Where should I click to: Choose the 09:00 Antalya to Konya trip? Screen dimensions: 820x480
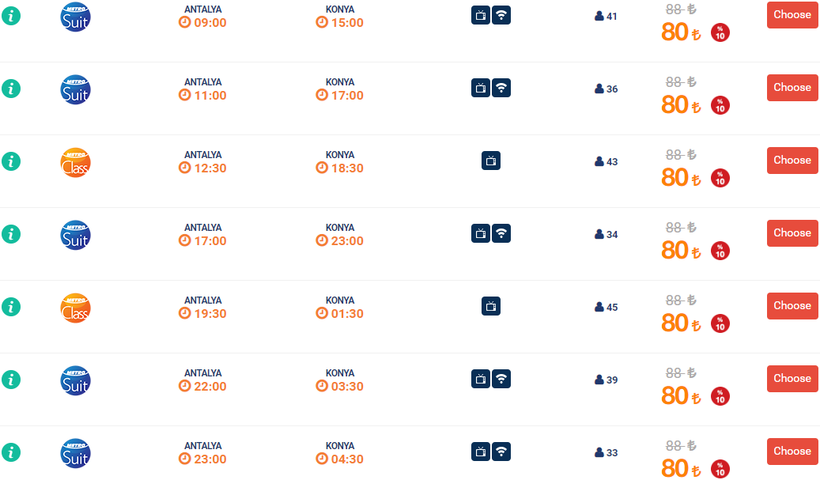(792, 15)
